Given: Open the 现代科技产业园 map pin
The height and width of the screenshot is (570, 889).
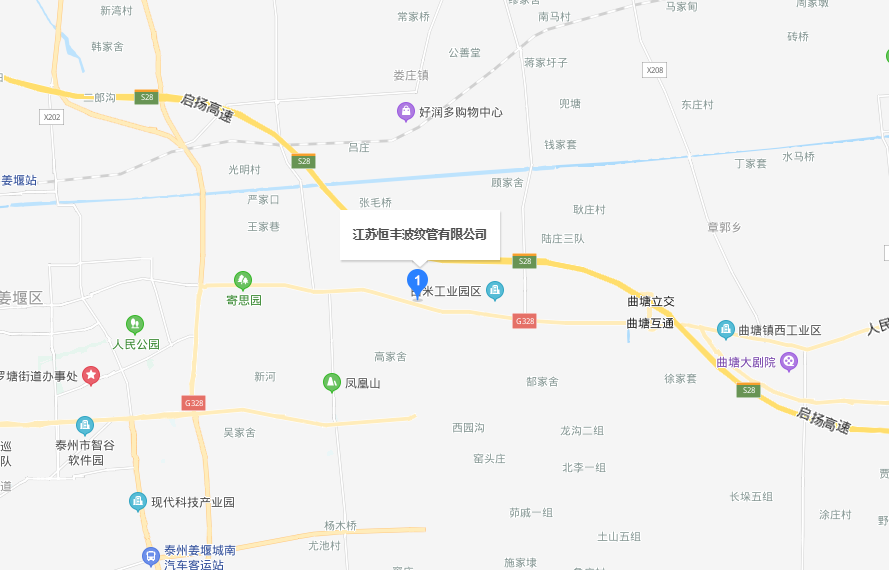Looking at the screenshot, I should pyautogui.click(x=138, y=502).
